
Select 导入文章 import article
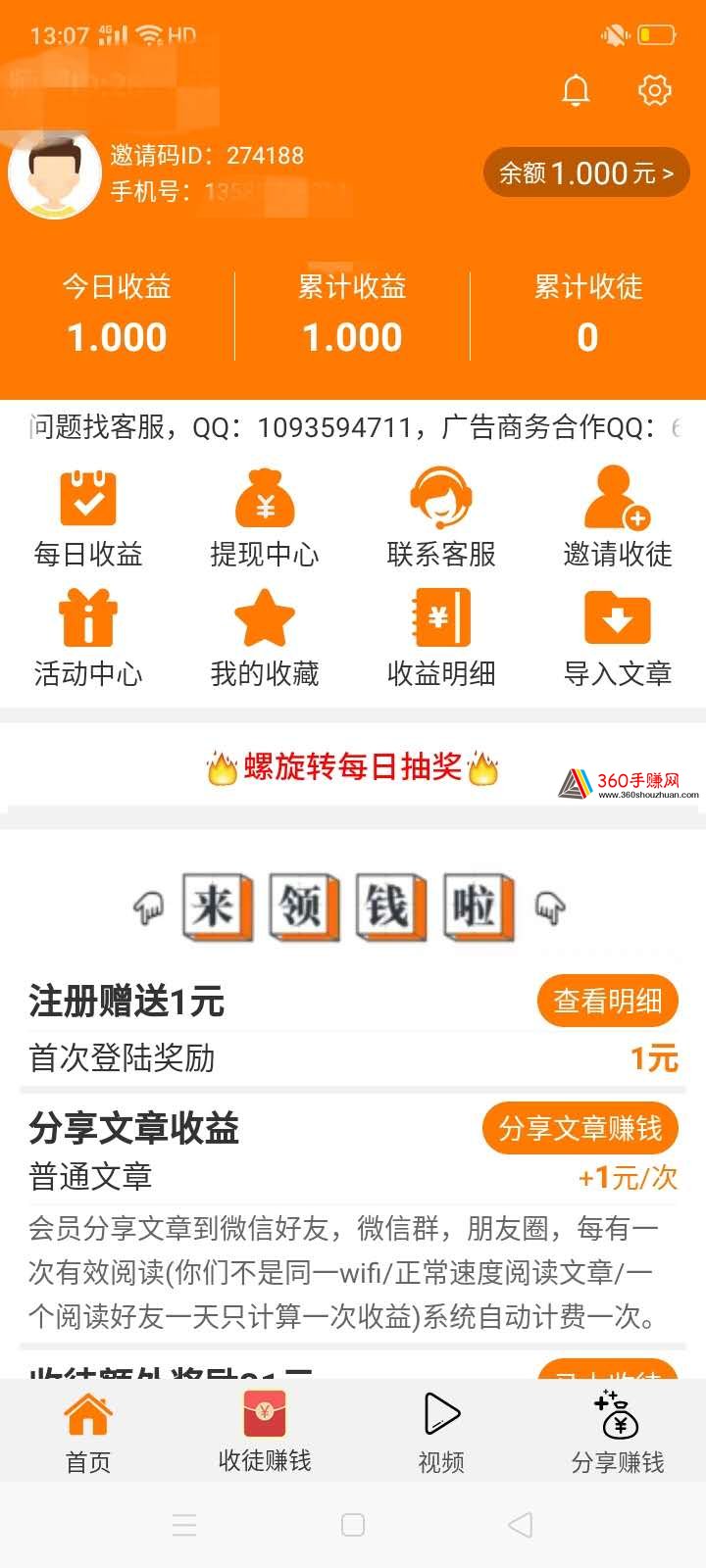tap(618, 639)
